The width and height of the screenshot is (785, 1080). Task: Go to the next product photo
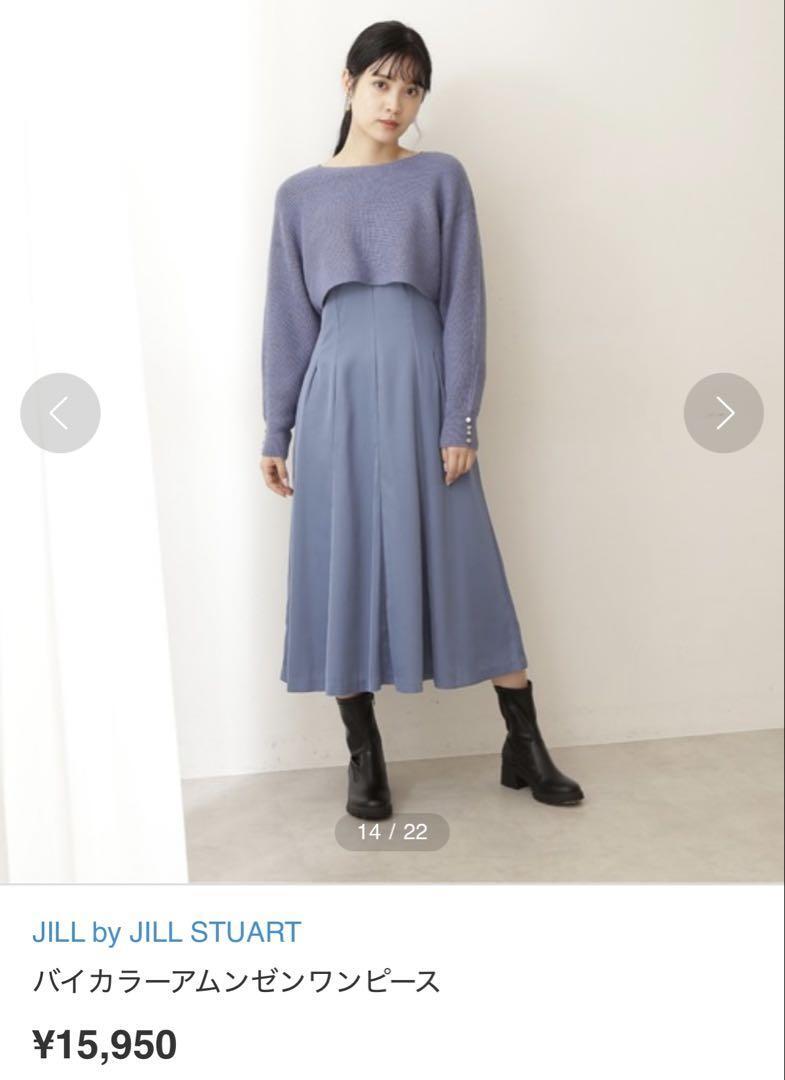click(723, 412)
